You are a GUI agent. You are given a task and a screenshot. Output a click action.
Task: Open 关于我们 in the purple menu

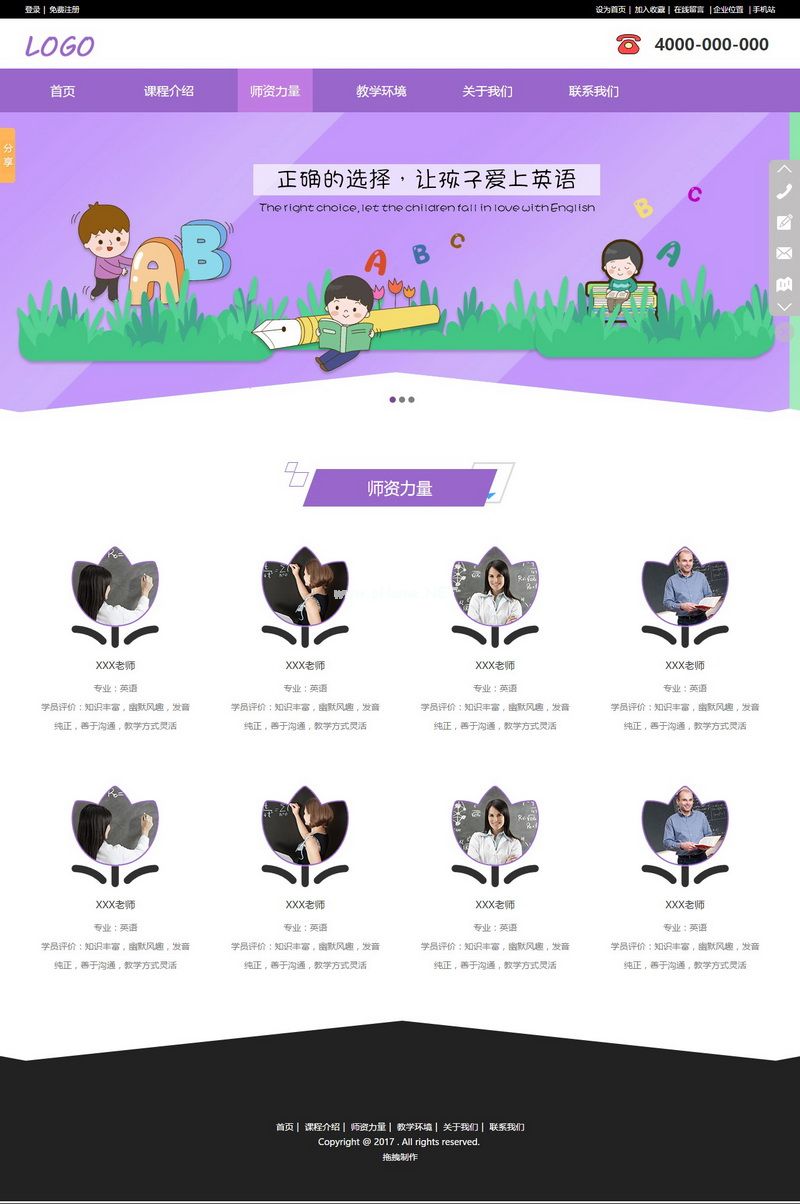[x=487, y=91]
